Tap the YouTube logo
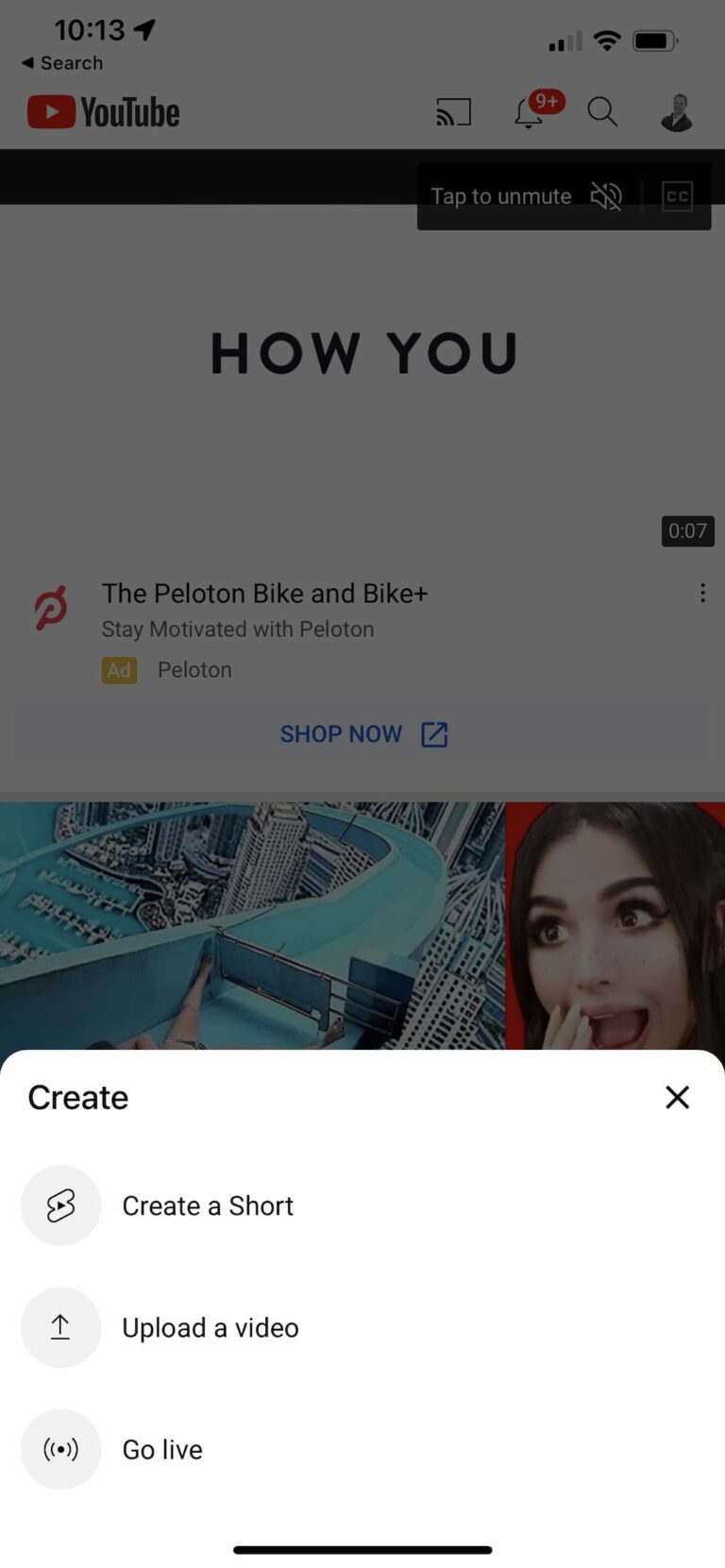725x1568 pixels. click(104, 111)
